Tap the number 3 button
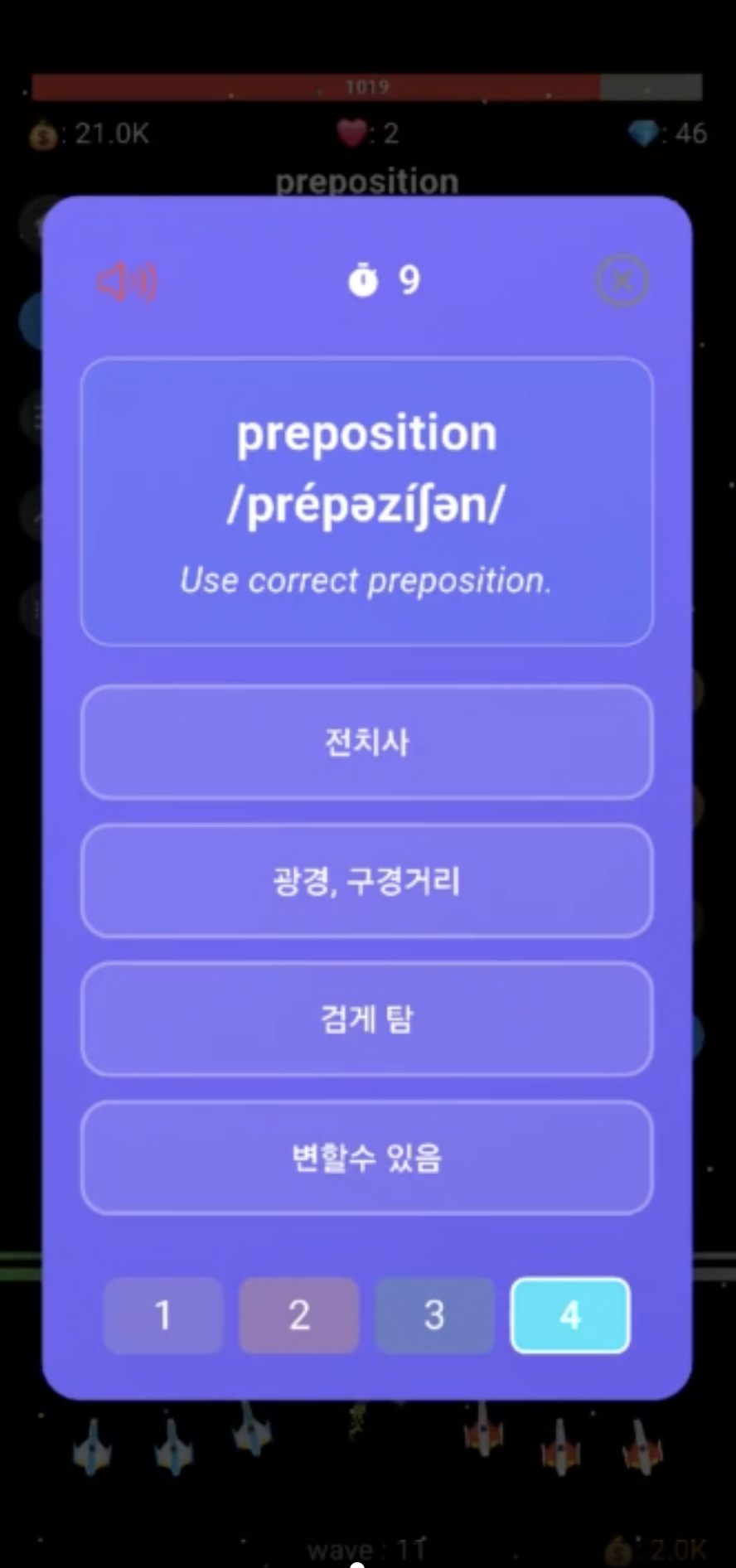 tap(434, 1315)
